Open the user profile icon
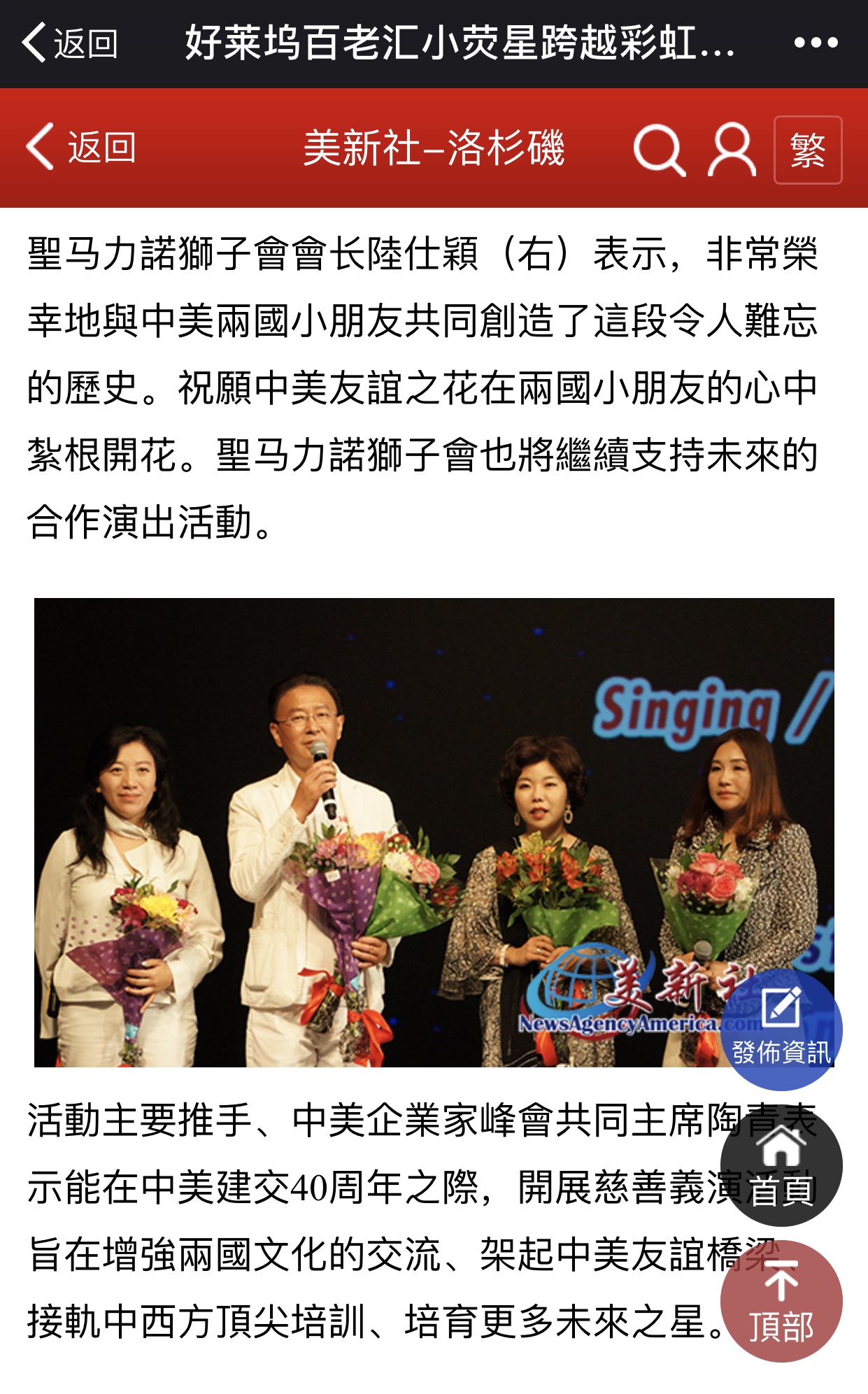868x1394 pixels. pos(732,150)
